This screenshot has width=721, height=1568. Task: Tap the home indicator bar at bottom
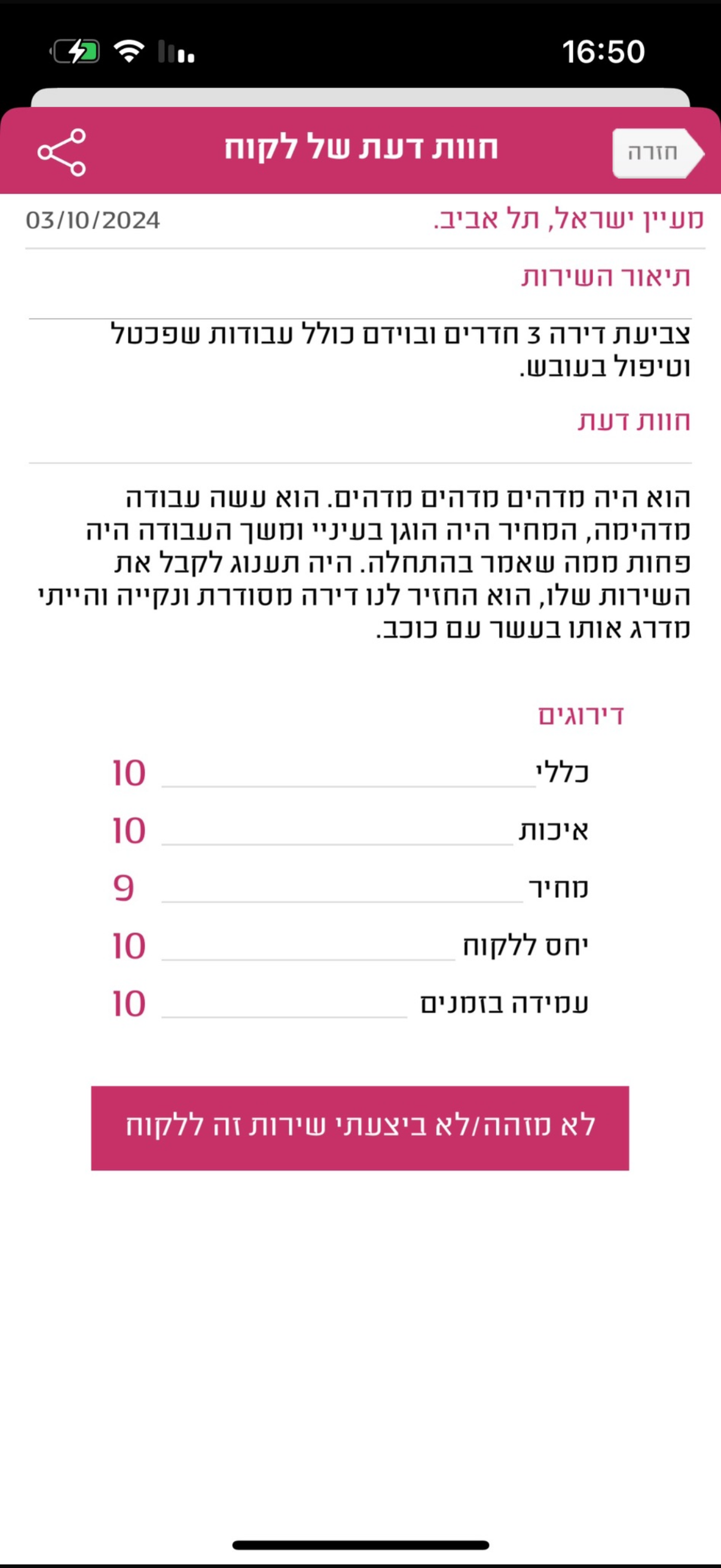pyautogui.click(x=360, y=1544)
